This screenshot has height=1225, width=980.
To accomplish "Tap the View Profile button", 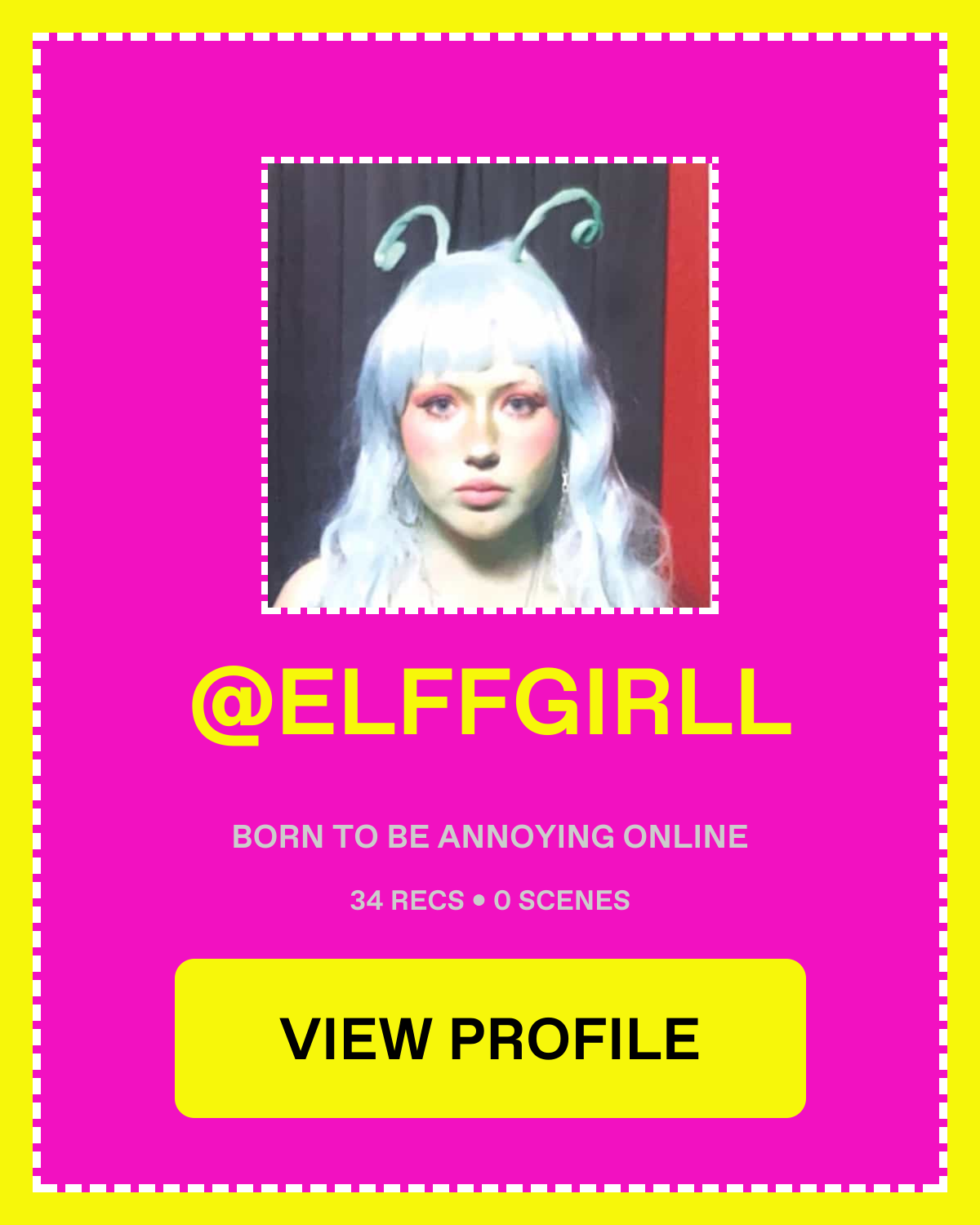I will click(x=490, y=1038).
